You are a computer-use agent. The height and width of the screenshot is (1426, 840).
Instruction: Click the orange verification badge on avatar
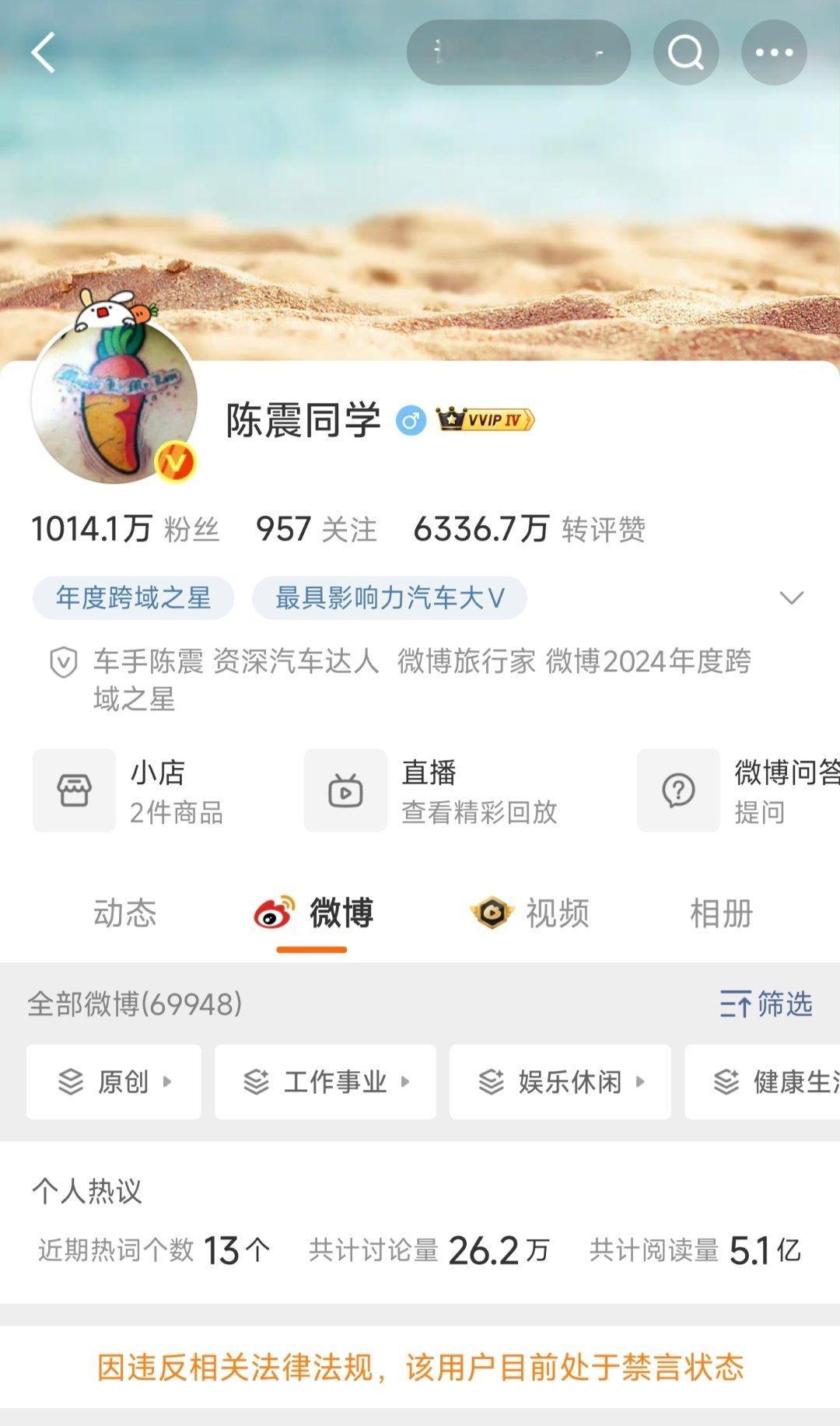[177, 461]
